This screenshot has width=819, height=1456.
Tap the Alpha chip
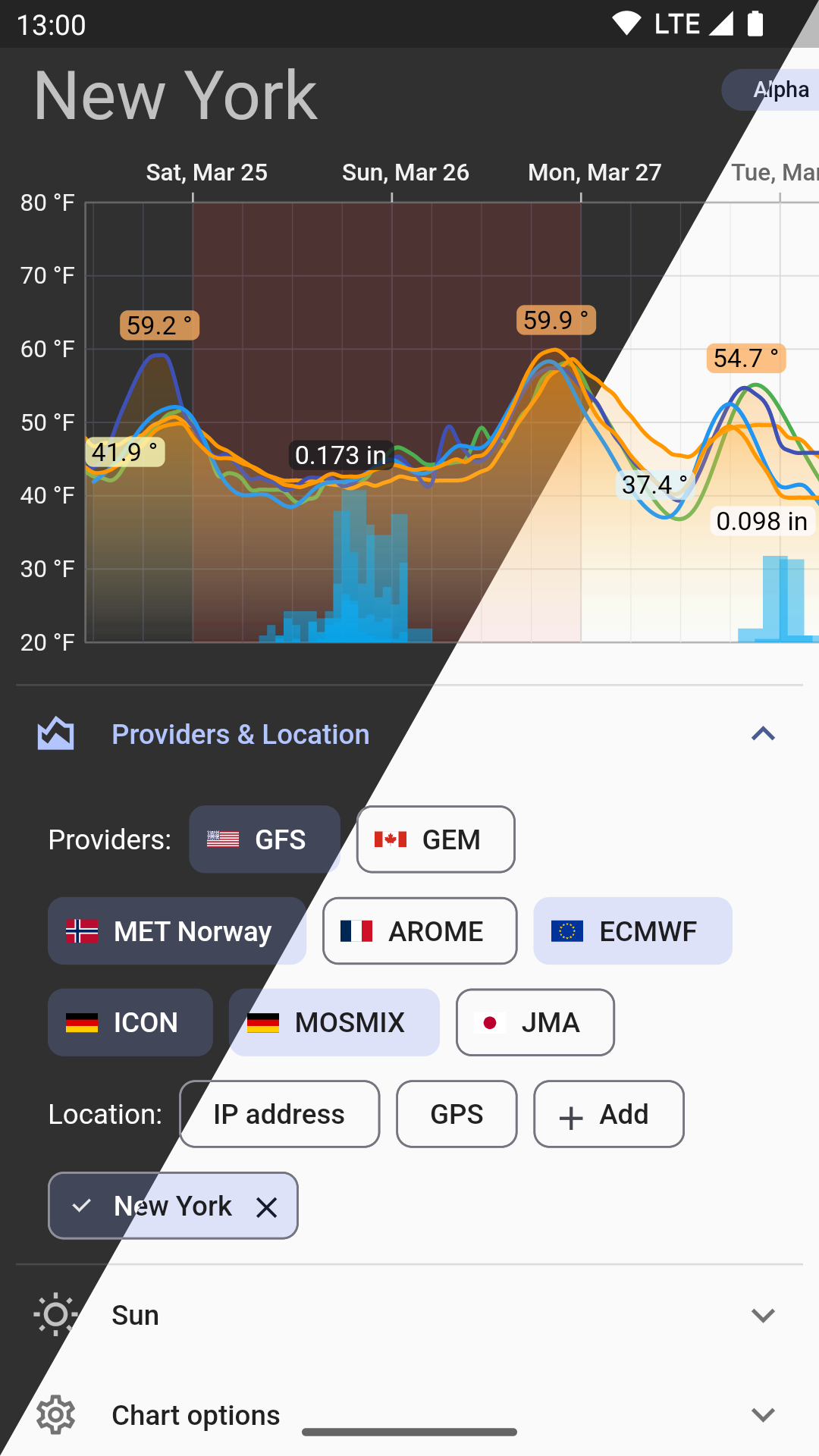click(770, 89)
